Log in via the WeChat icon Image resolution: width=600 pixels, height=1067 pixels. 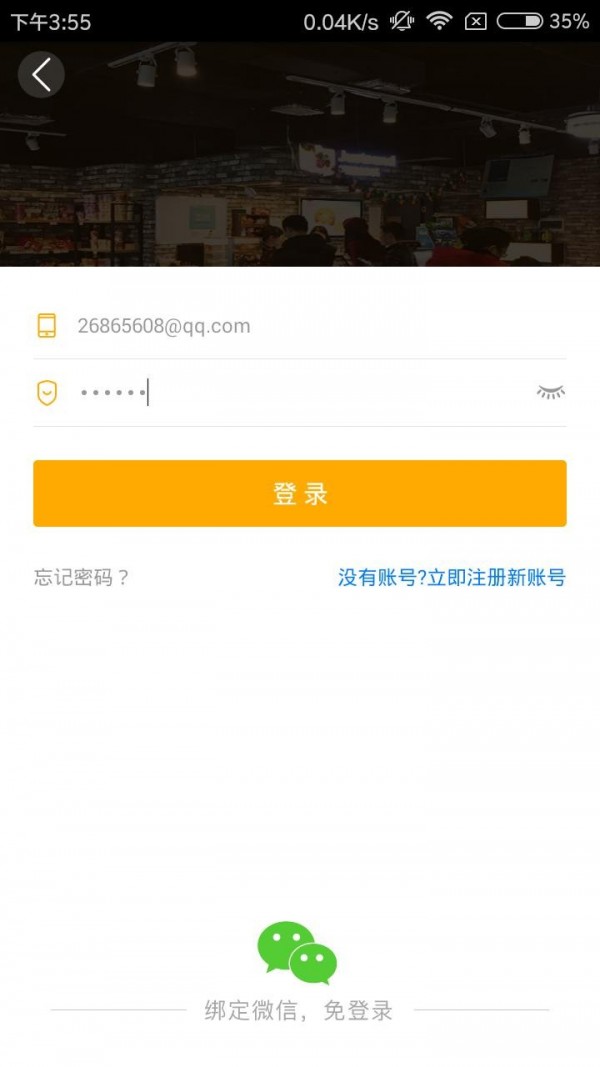[298, 952]
